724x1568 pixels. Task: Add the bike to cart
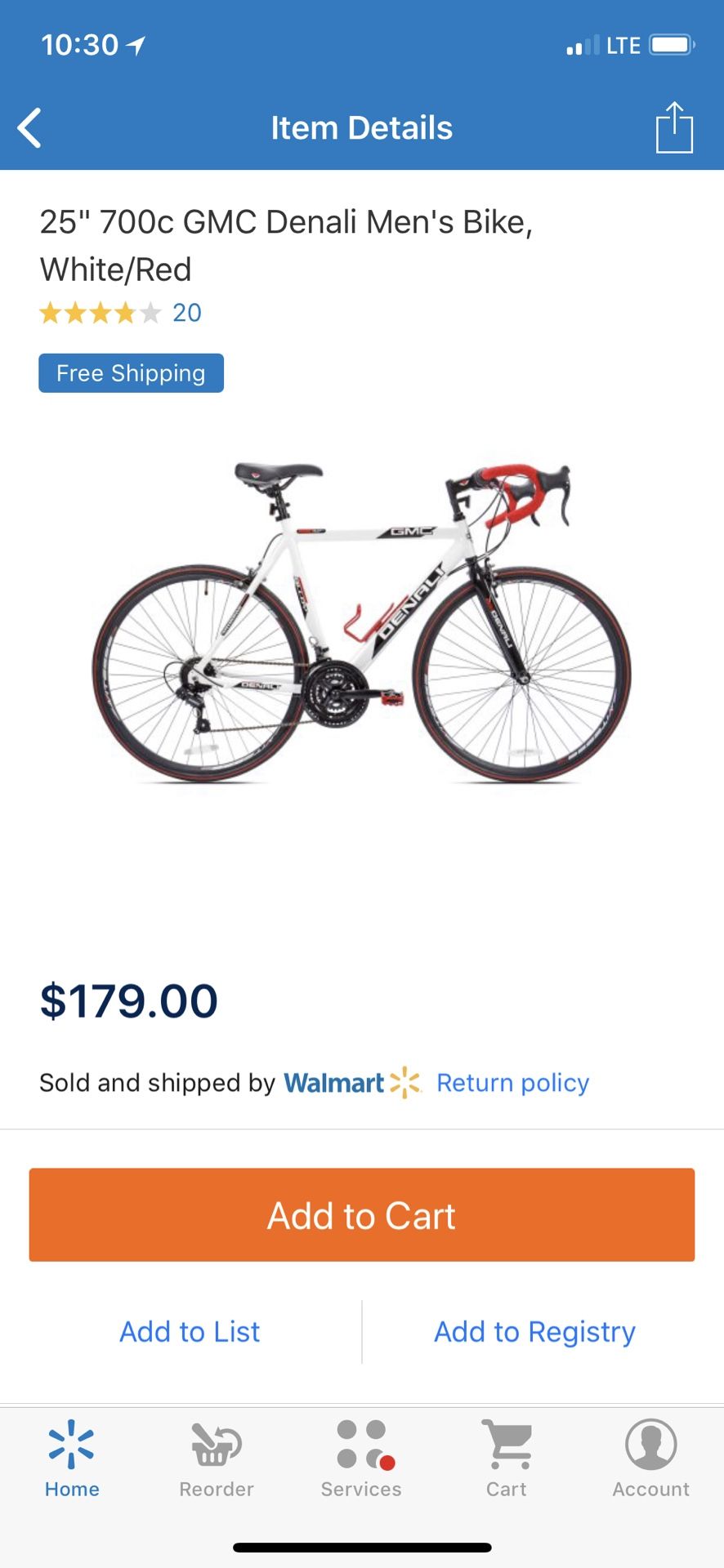point(362,1215)
